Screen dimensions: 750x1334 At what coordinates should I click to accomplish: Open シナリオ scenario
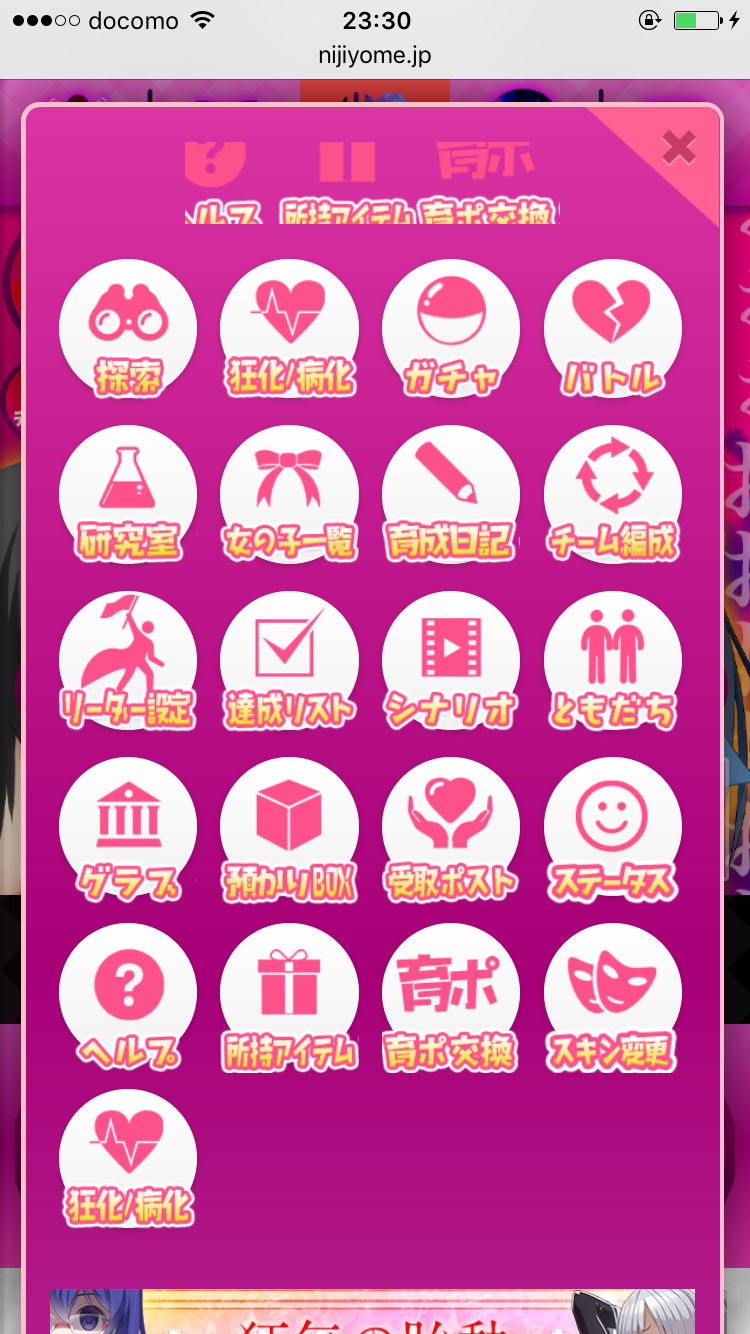click(x=451, y=660)
